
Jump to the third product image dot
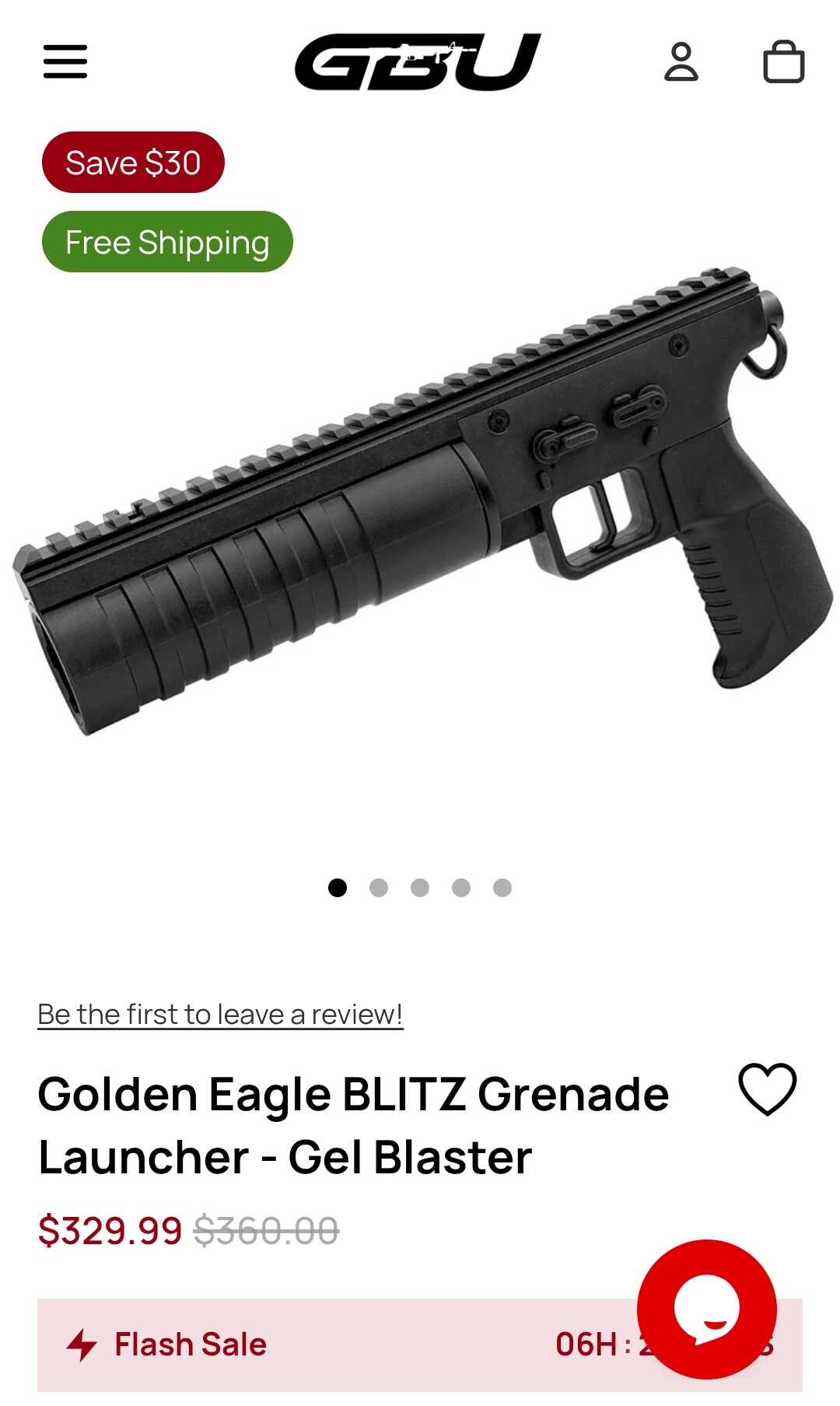[420, 888]
